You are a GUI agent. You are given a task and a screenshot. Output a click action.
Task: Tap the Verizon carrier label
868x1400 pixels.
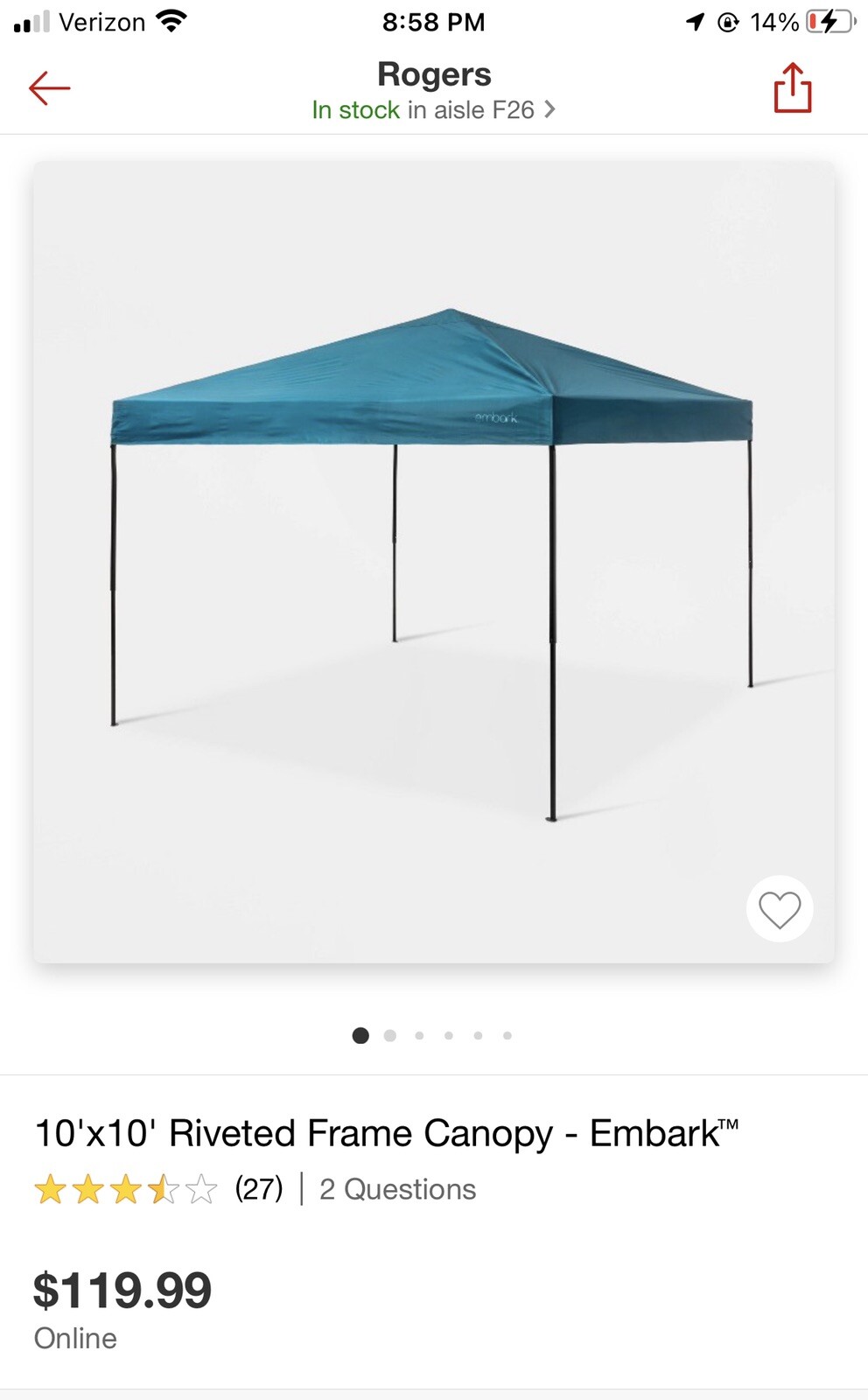101,21
